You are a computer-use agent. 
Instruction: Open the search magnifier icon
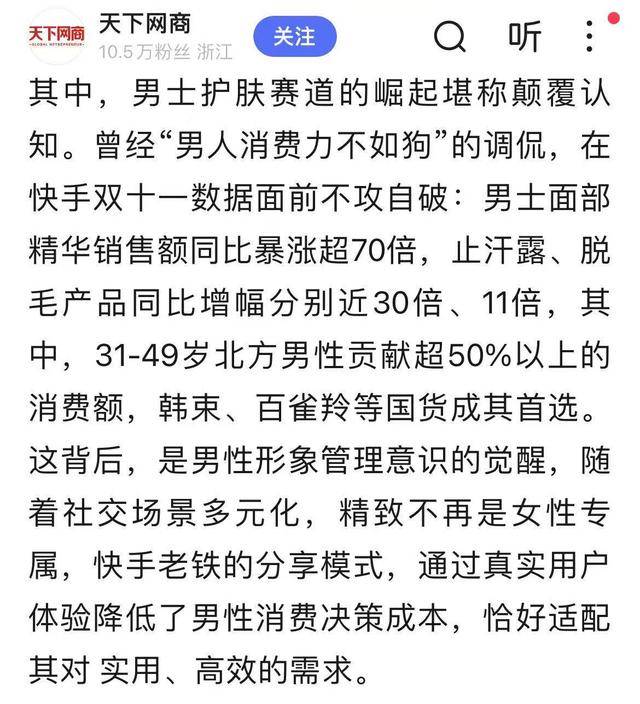click(450, 37)
